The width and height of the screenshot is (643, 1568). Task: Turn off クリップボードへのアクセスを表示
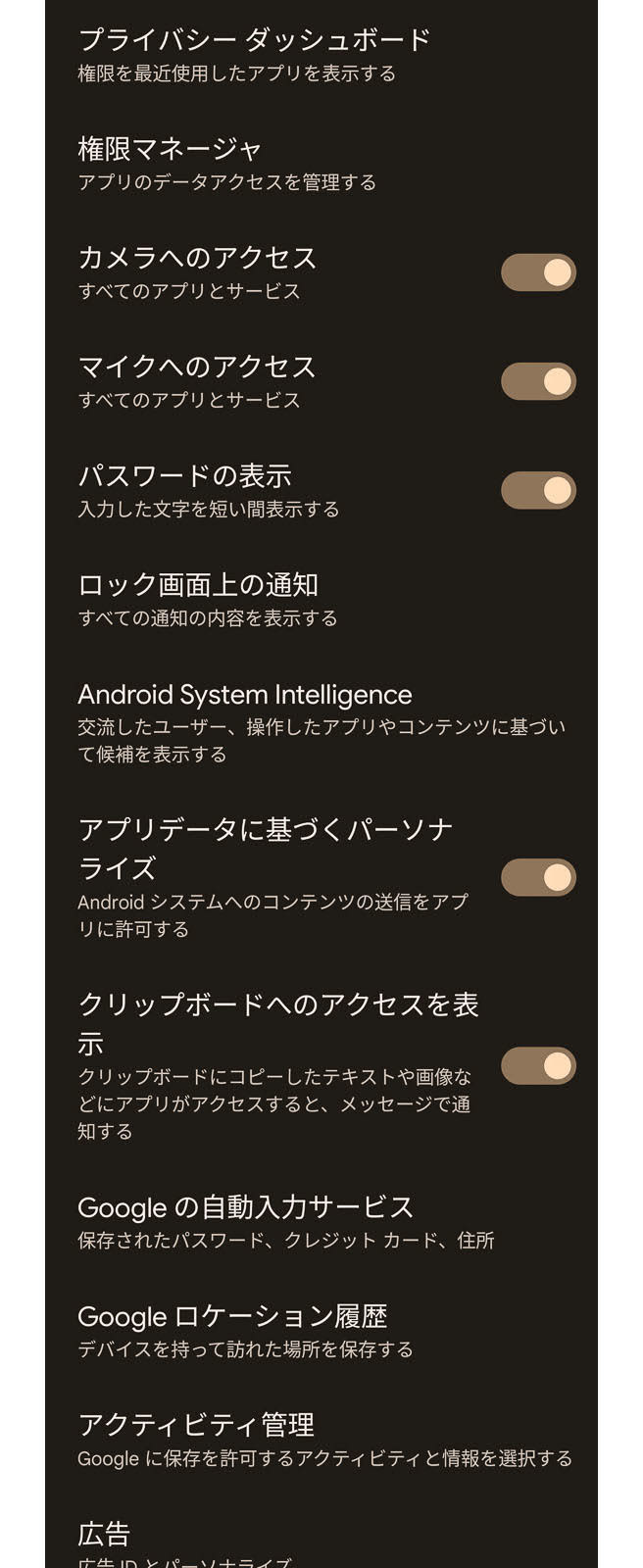[538, 1065]
